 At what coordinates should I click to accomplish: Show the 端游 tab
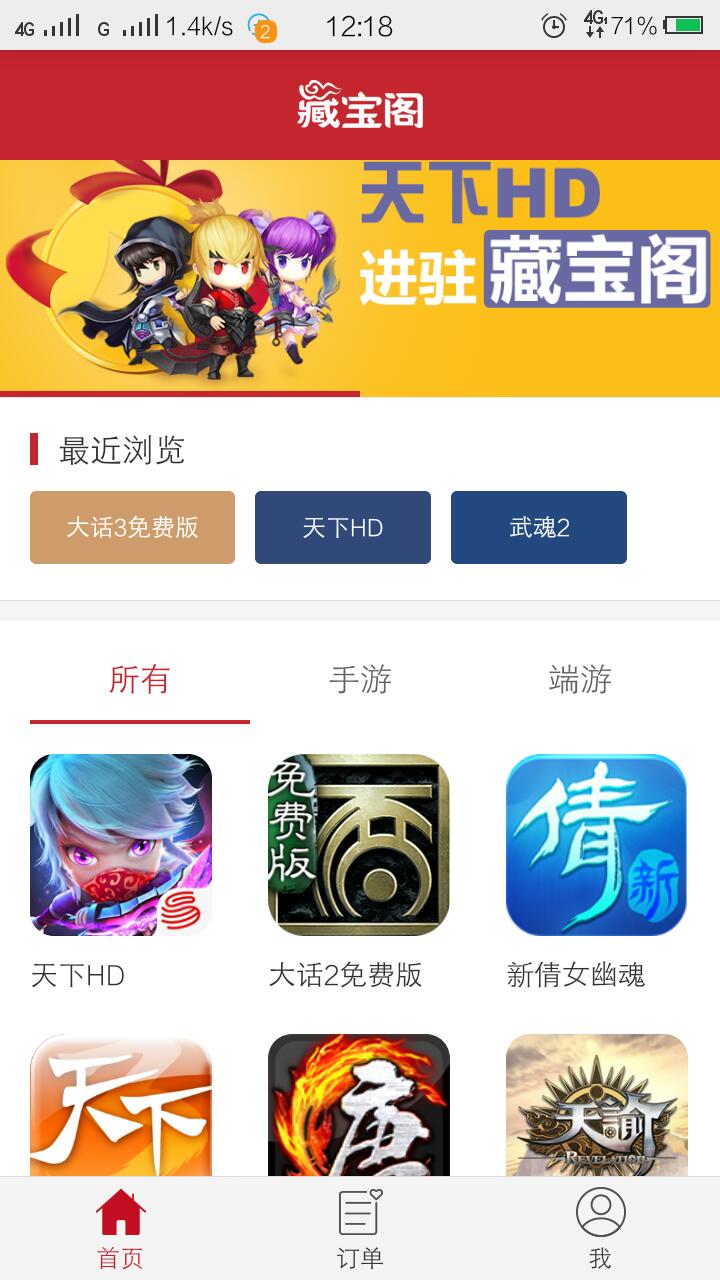coord(580,680)
